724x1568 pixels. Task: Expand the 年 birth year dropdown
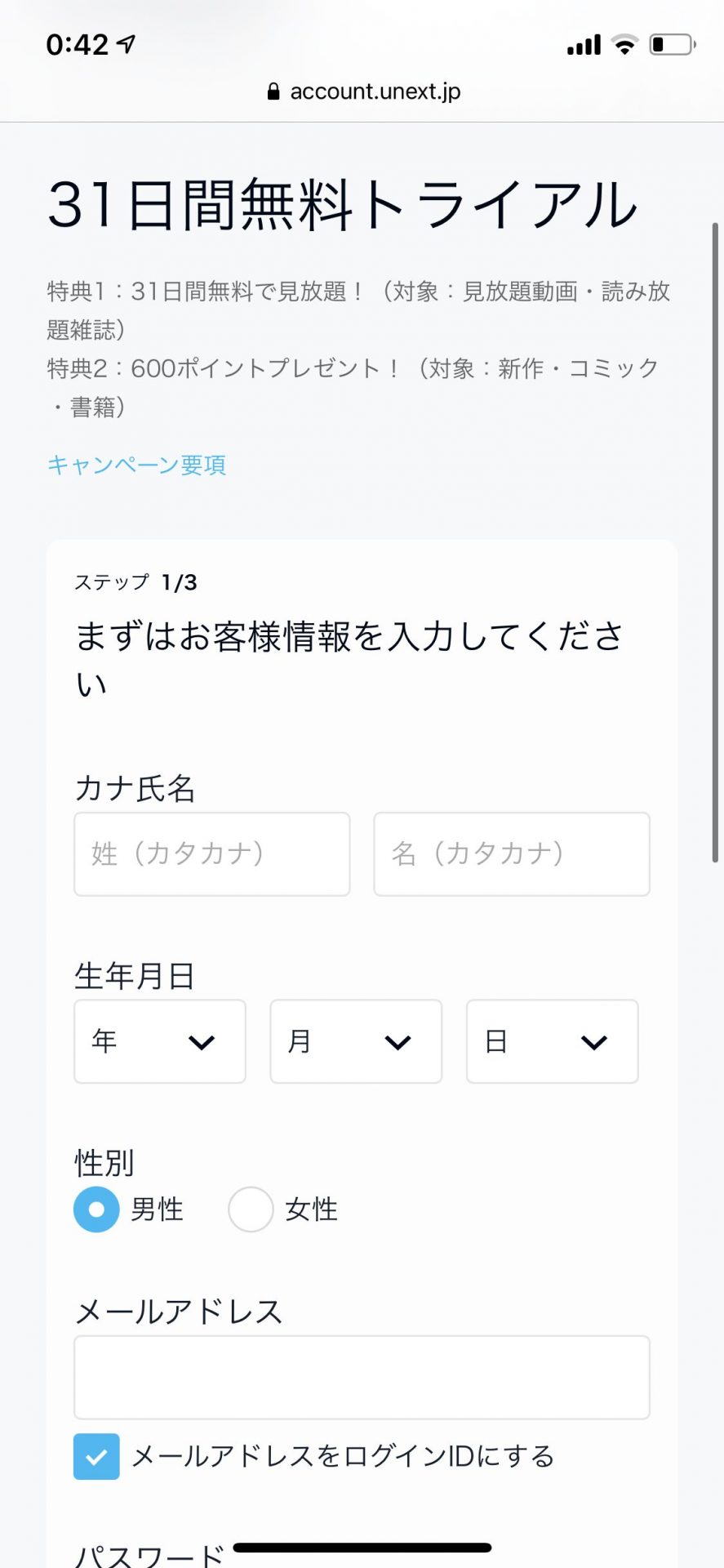coord(160,1041)
